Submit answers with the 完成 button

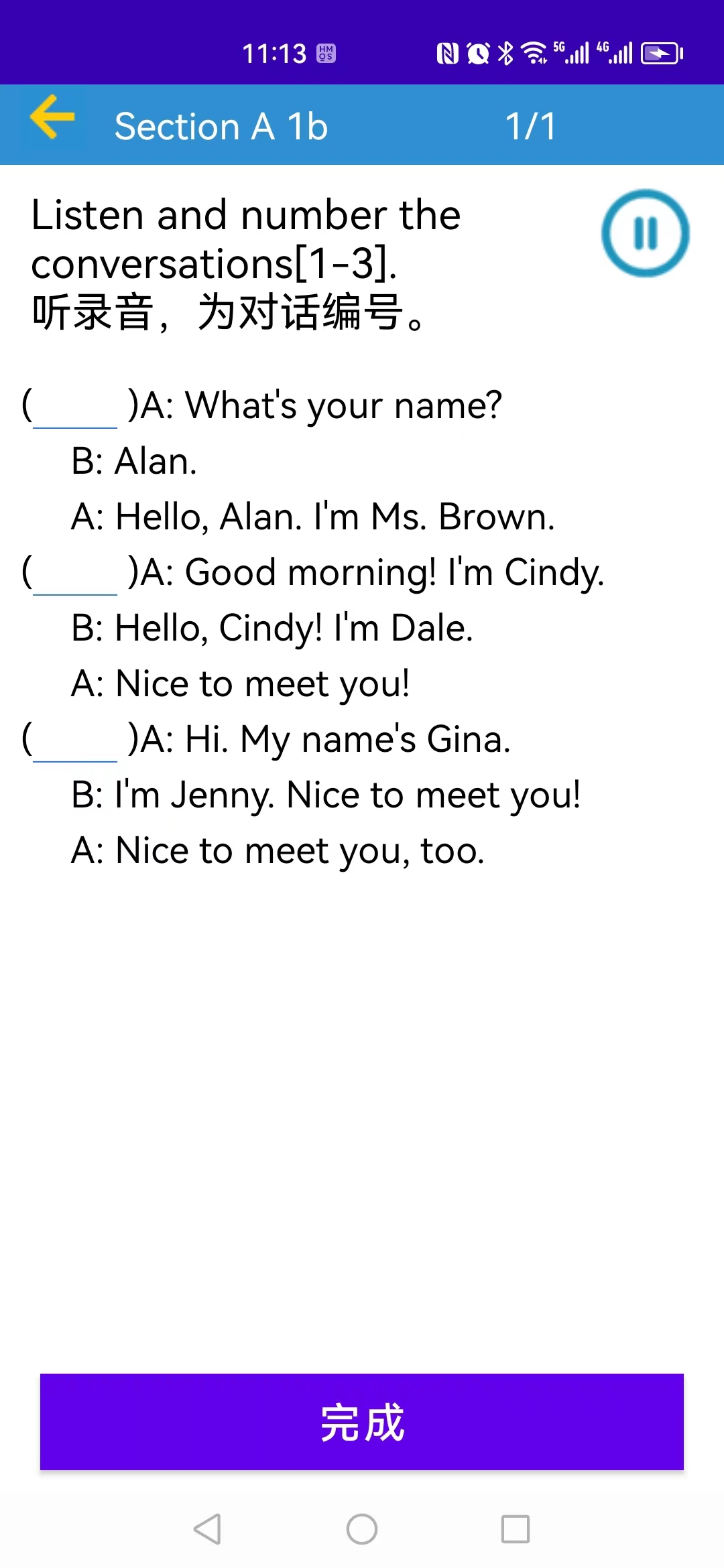(362, 1422)
